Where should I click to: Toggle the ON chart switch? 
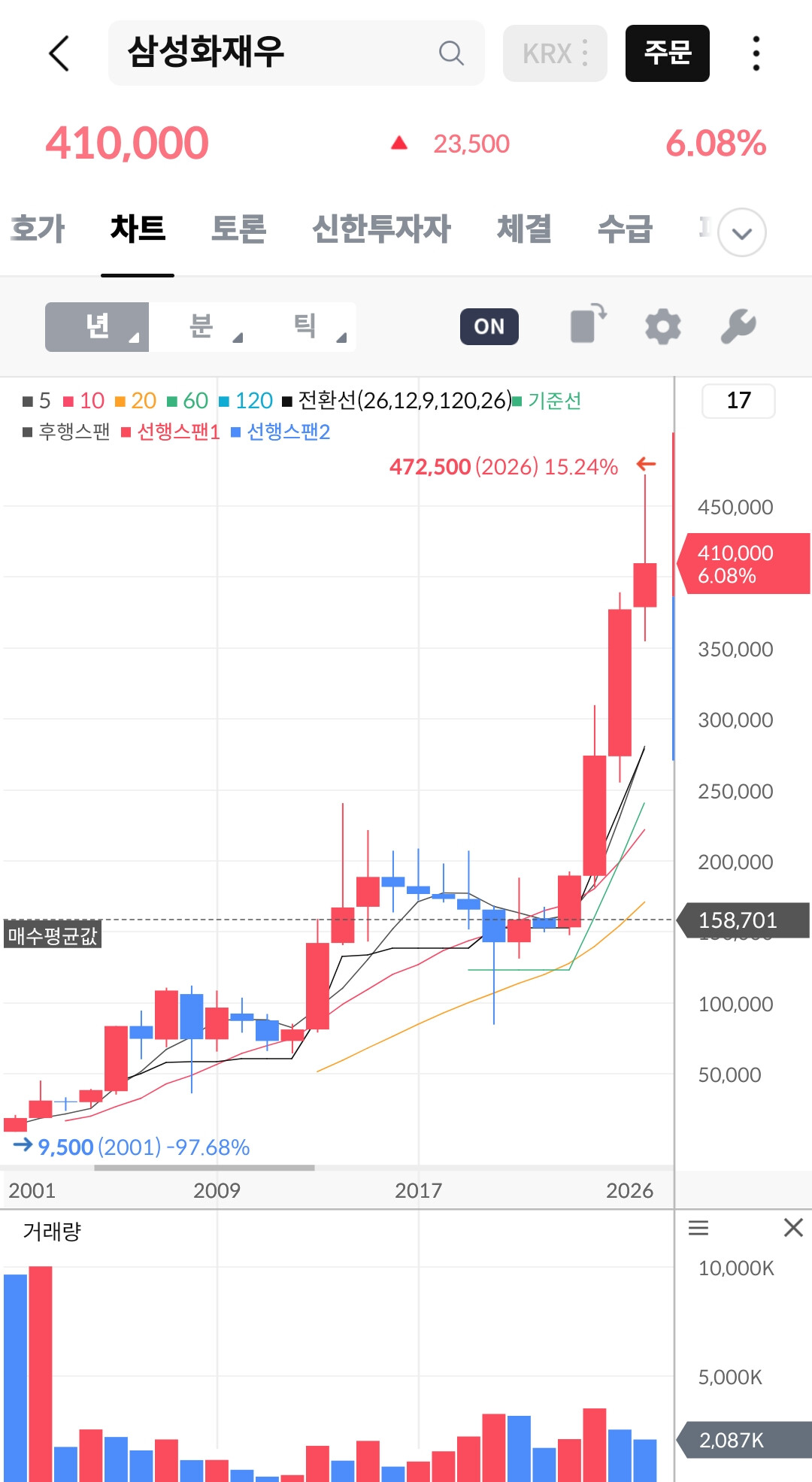(489, 326)
